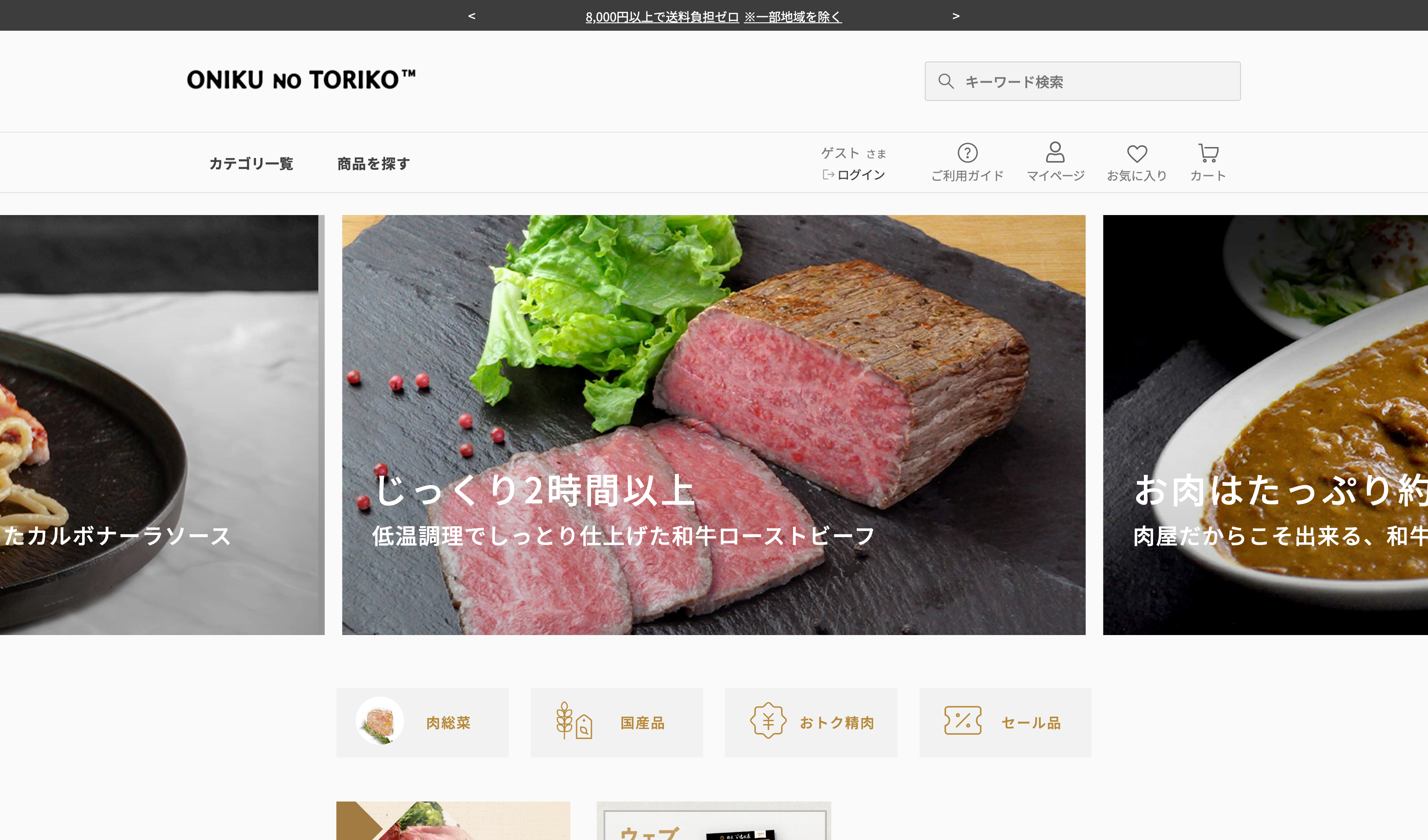Select the 肉総菜 category
The width and height of the screenshot is (1428, 840).
point(422,722)
